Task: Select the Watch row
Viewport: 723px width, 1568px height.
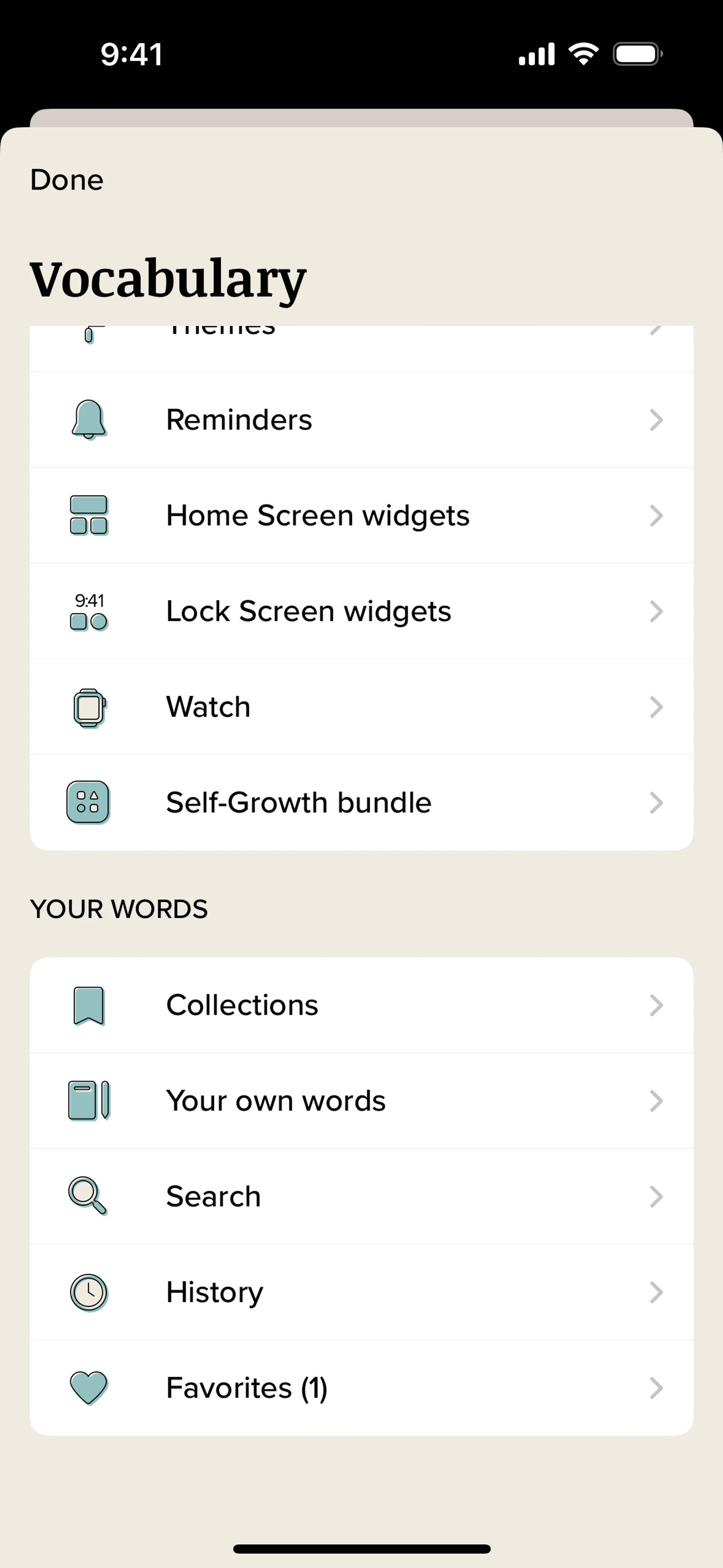Action: pos(361,707)
